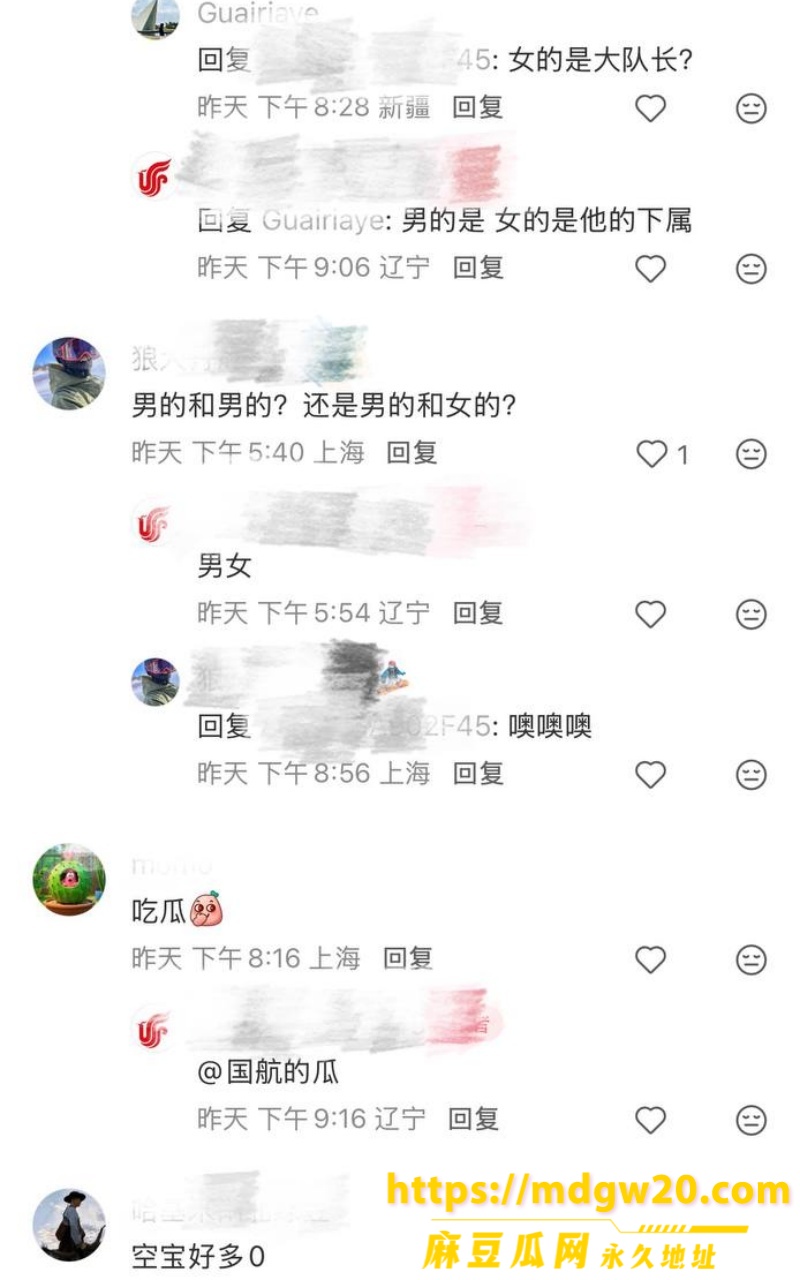Dislike the "噢噢噢" reply
Screen dimensions: 800x1280
(751, 774)
